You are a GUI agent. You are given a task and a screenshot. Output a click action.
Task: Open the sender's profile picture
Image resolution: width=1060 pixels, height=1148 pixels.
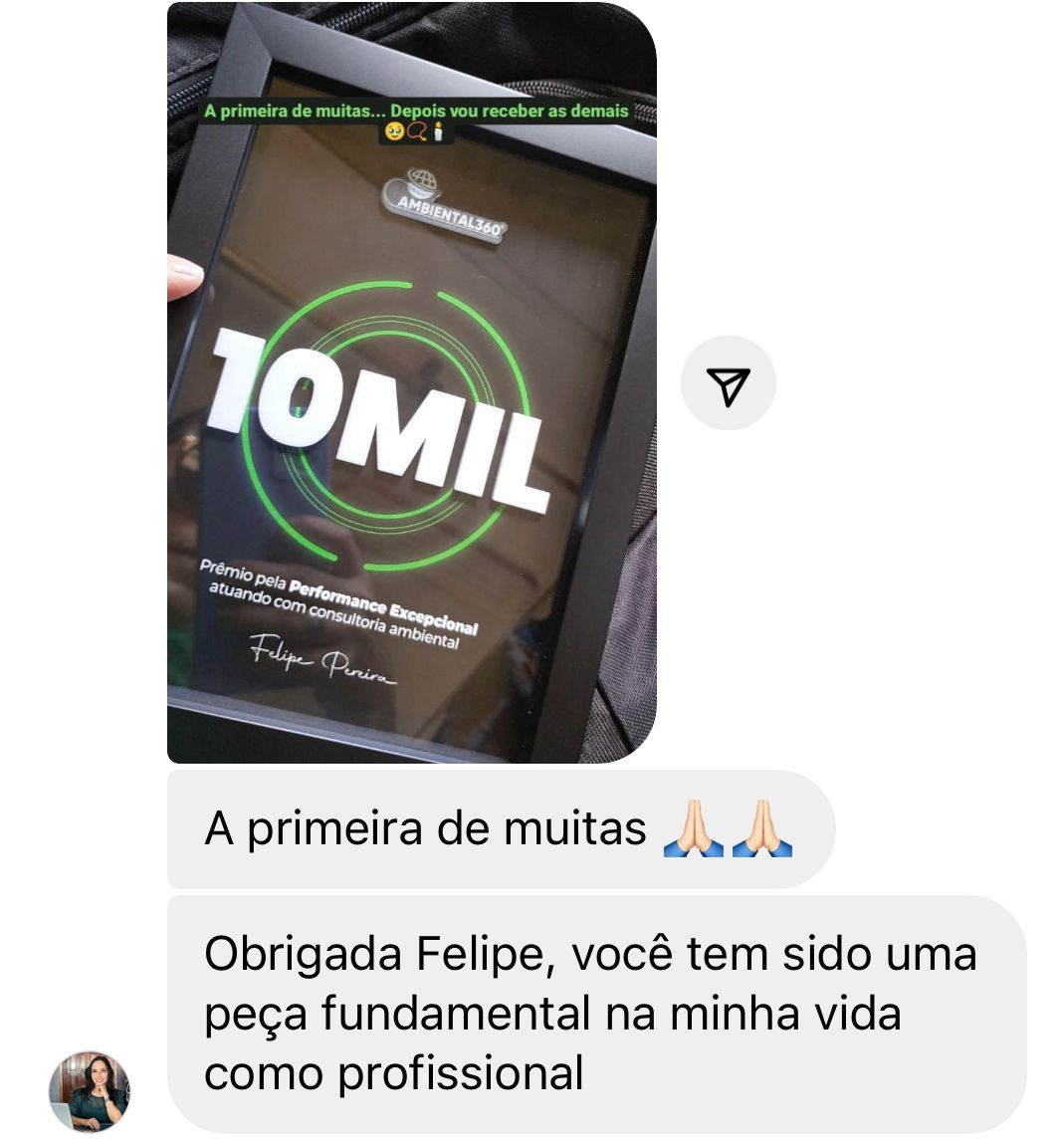point(90,1091)
